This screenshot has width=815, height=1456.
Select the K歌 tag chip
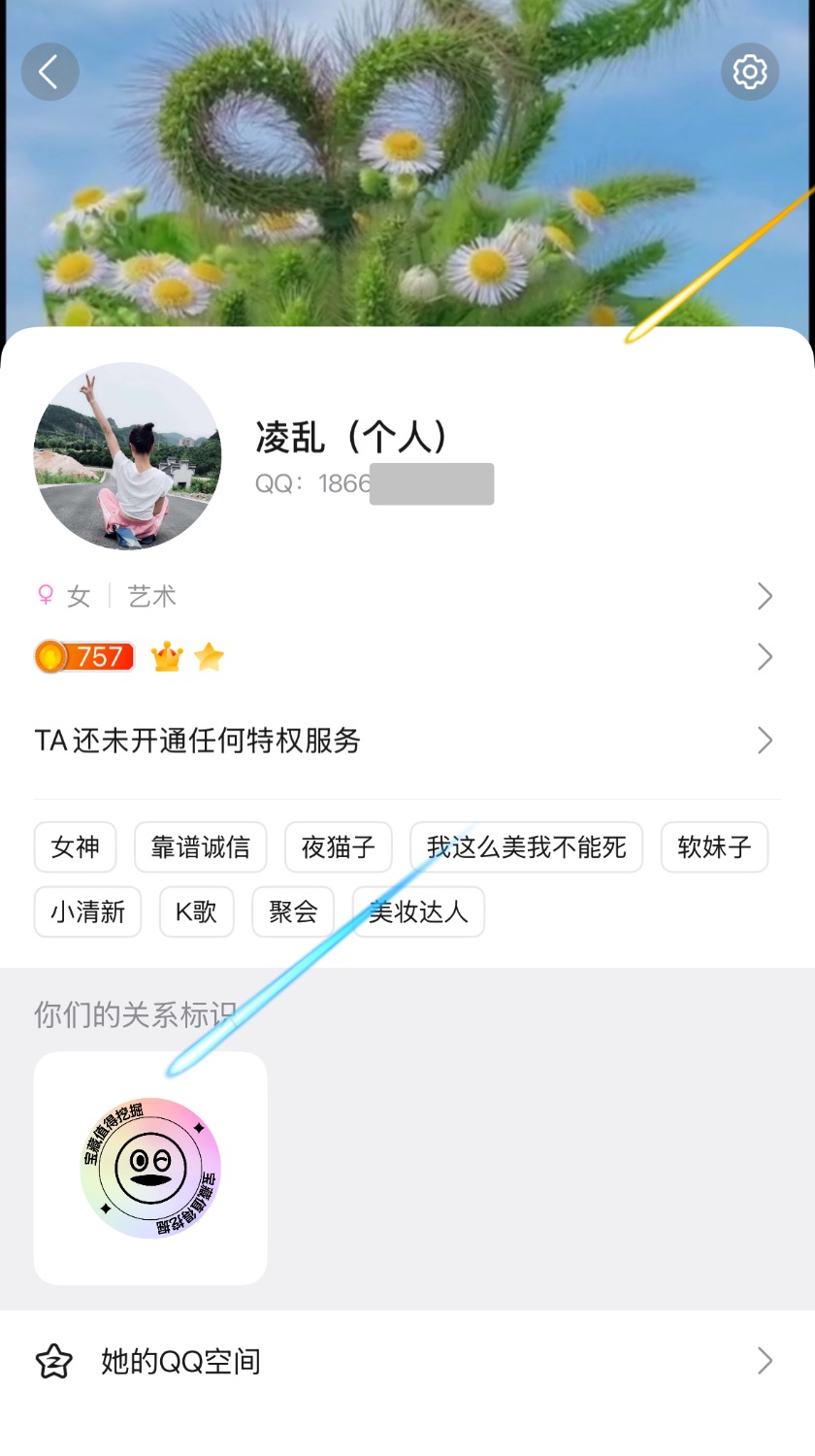click(196, 912)
